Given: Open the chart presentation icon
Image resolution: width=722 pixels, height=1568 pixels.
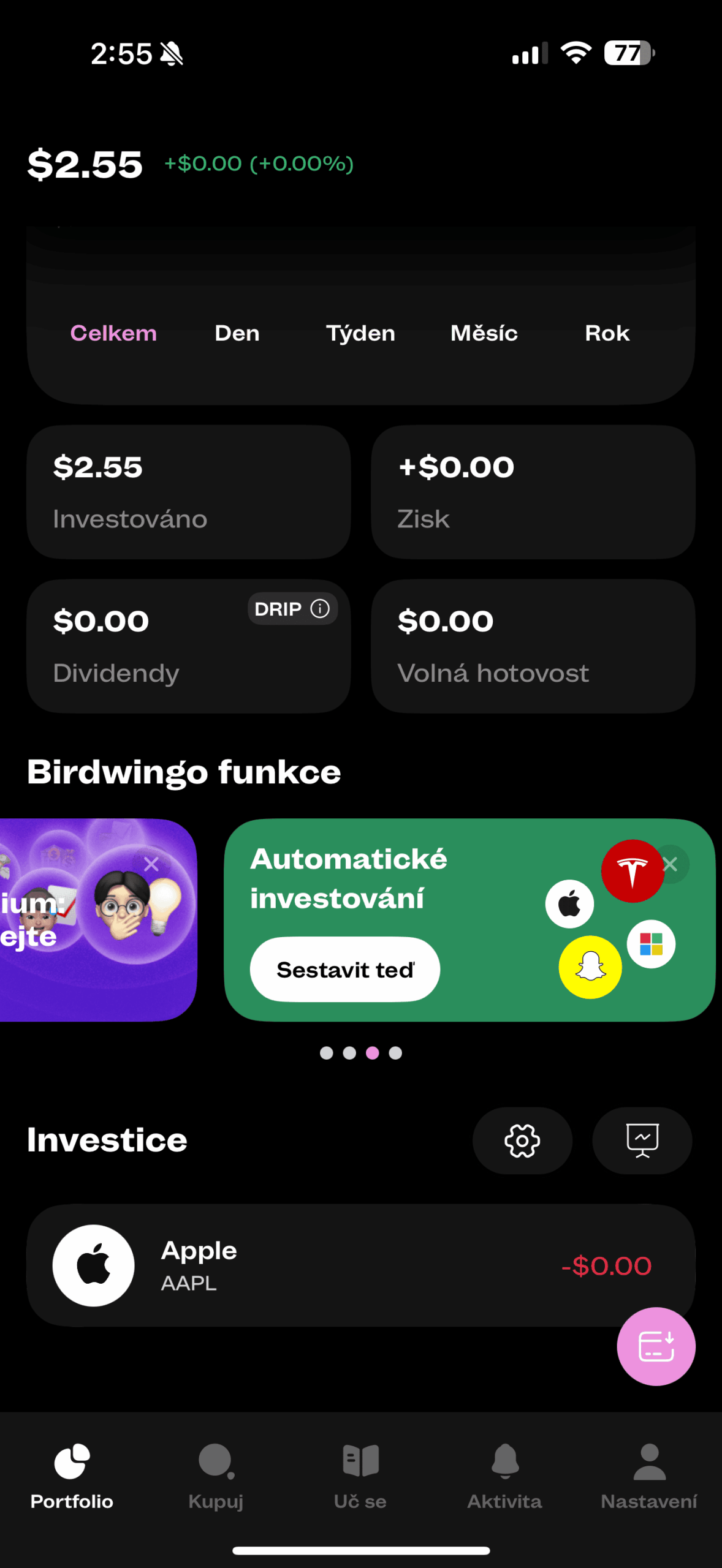Looking at the screenshot, I should [x=642, y=1140].
